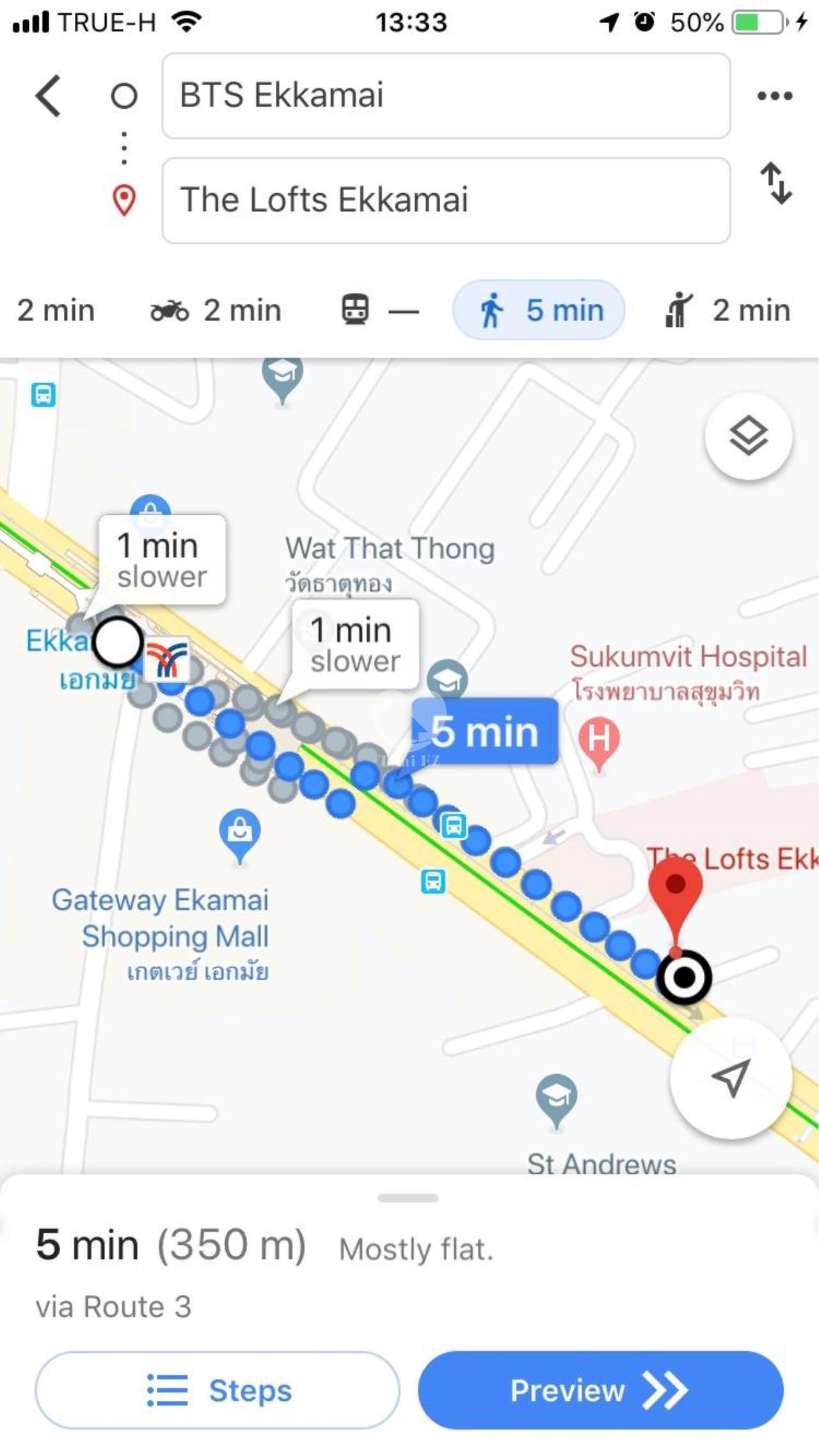This screenshot has width=819, height=1456.
Task: Expand the route details sheet handle
Action: [x=408, y=1198]
